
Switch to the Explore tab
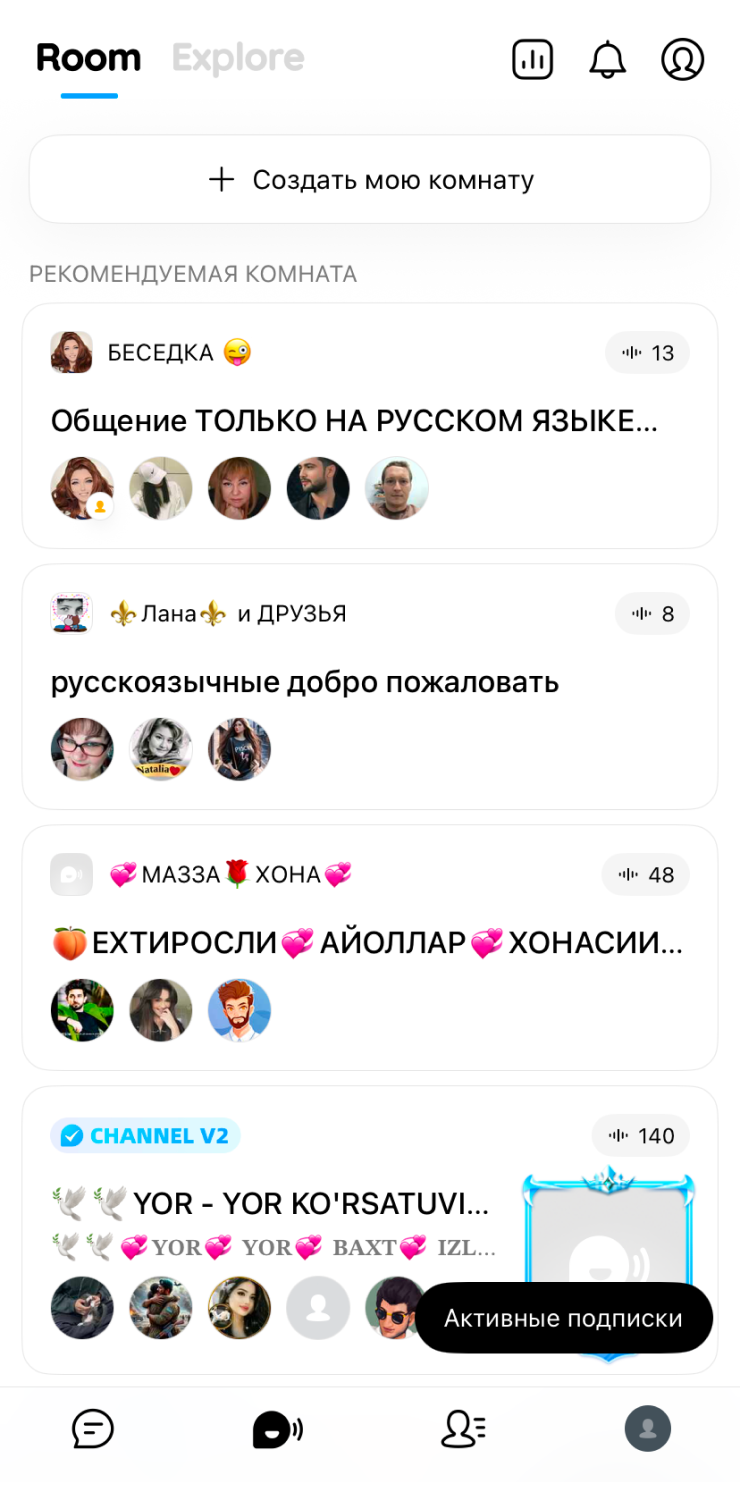238,58
